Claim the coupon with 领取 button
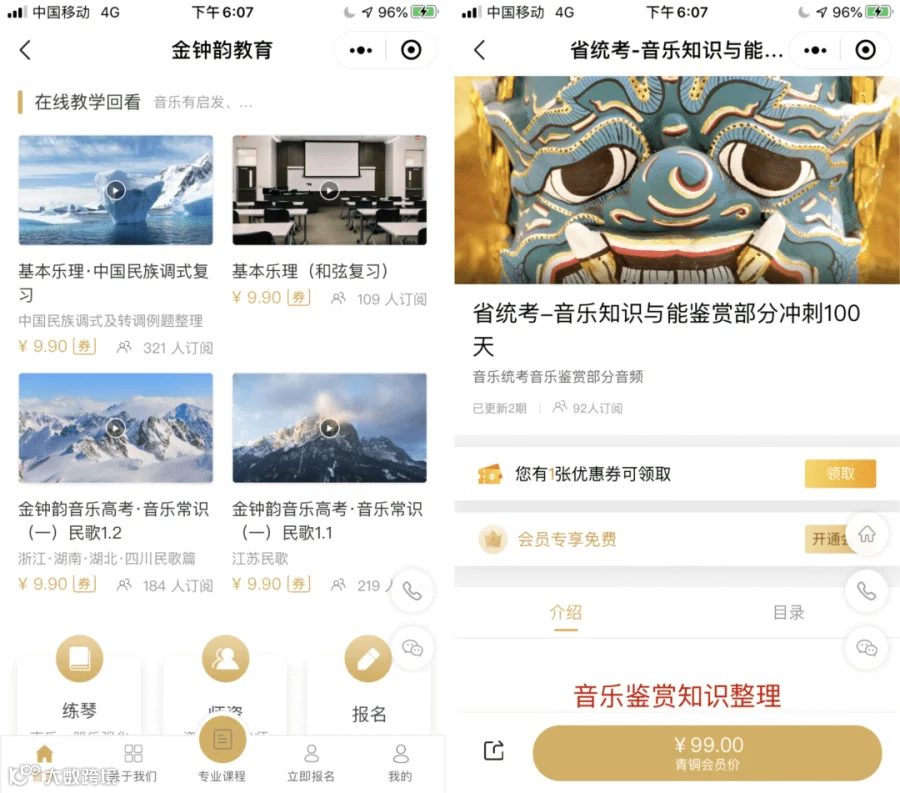Screen dimensions: 900x793 (840, 473)
